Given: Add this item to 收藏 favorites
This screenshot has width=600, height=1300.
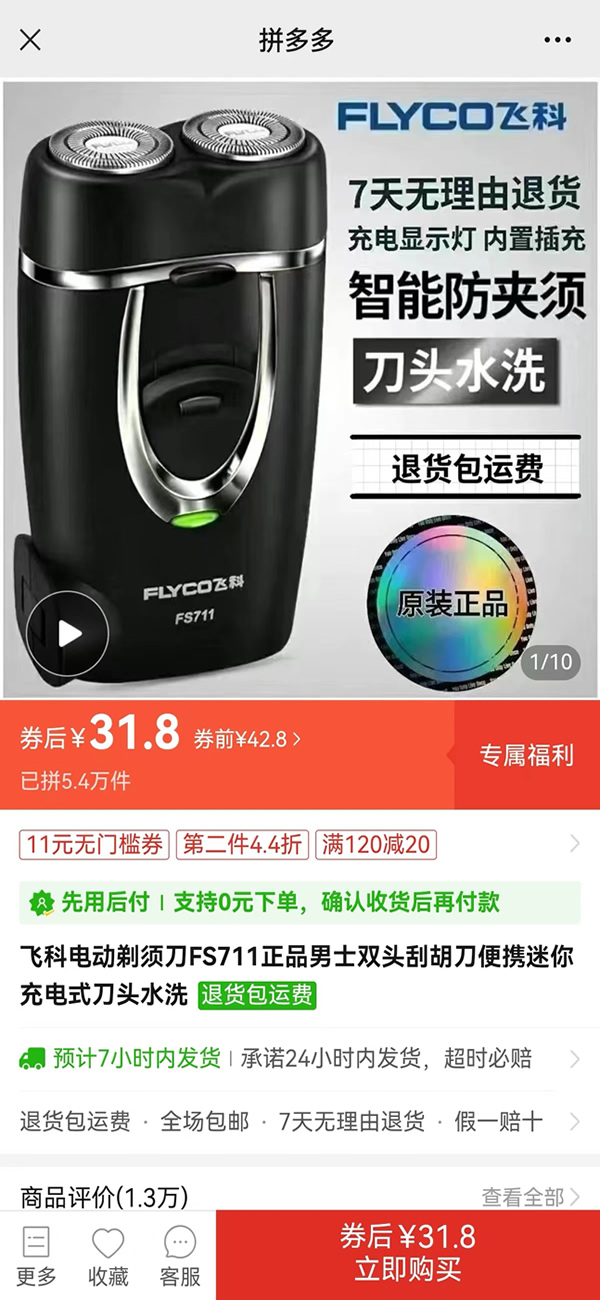Looking at the screenshot, I should pyautogui.click(x=108, y=1257).
